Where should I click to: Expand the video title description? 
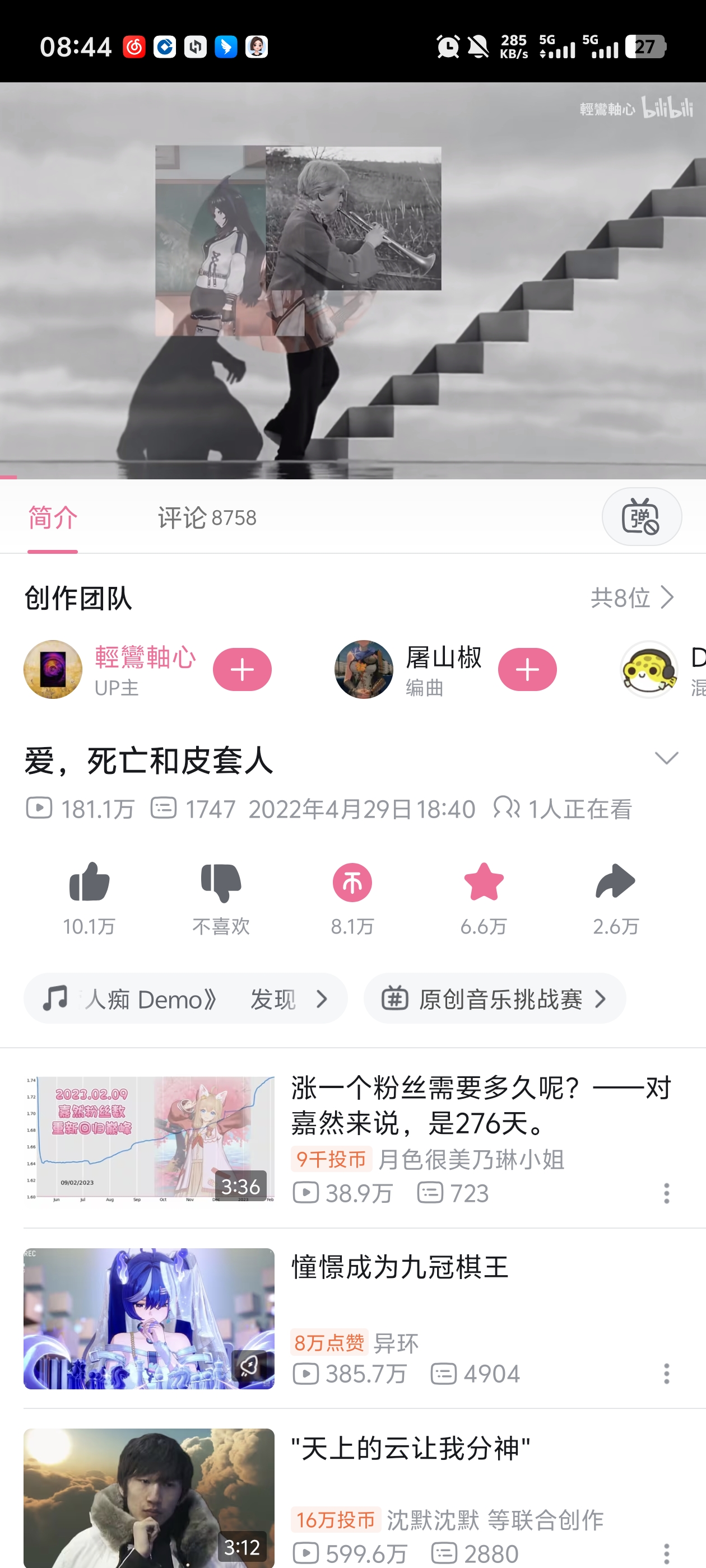click(666, 758)
